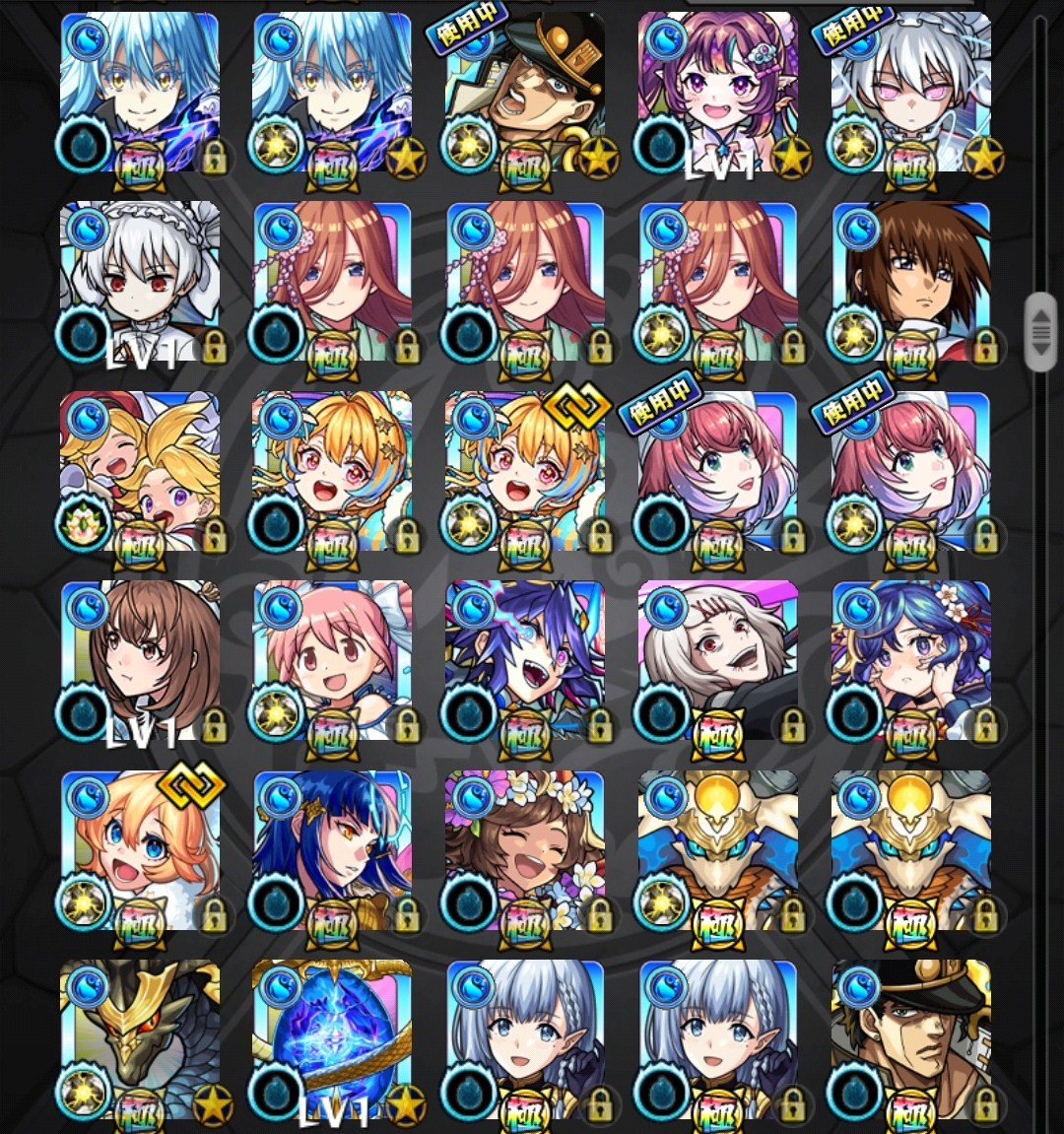Open the purple-haired fanged demon character
1064x1134 pixels.
click(525, 662)
